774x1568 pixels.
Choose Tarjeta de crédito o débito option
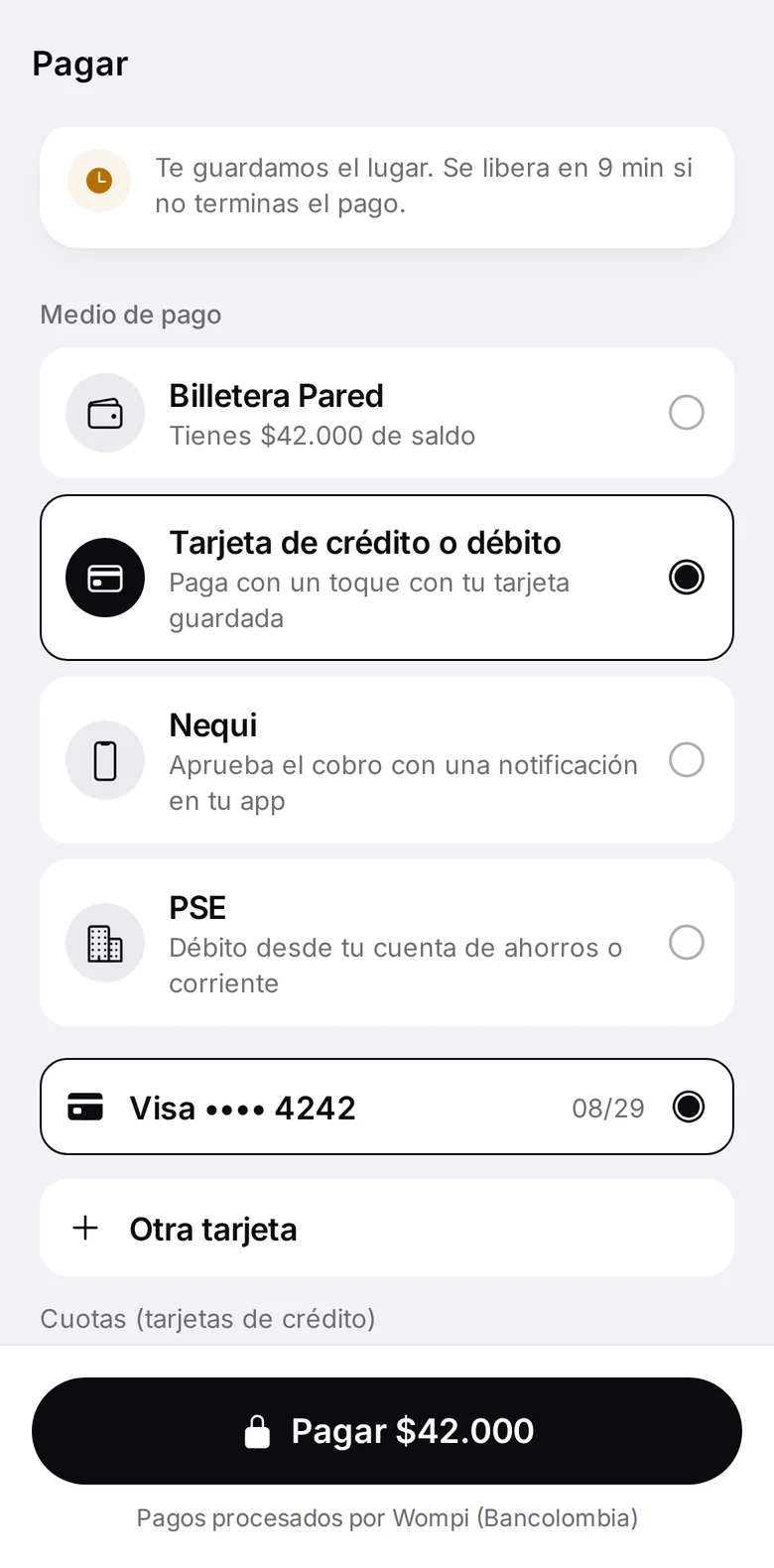click(387, 578)
